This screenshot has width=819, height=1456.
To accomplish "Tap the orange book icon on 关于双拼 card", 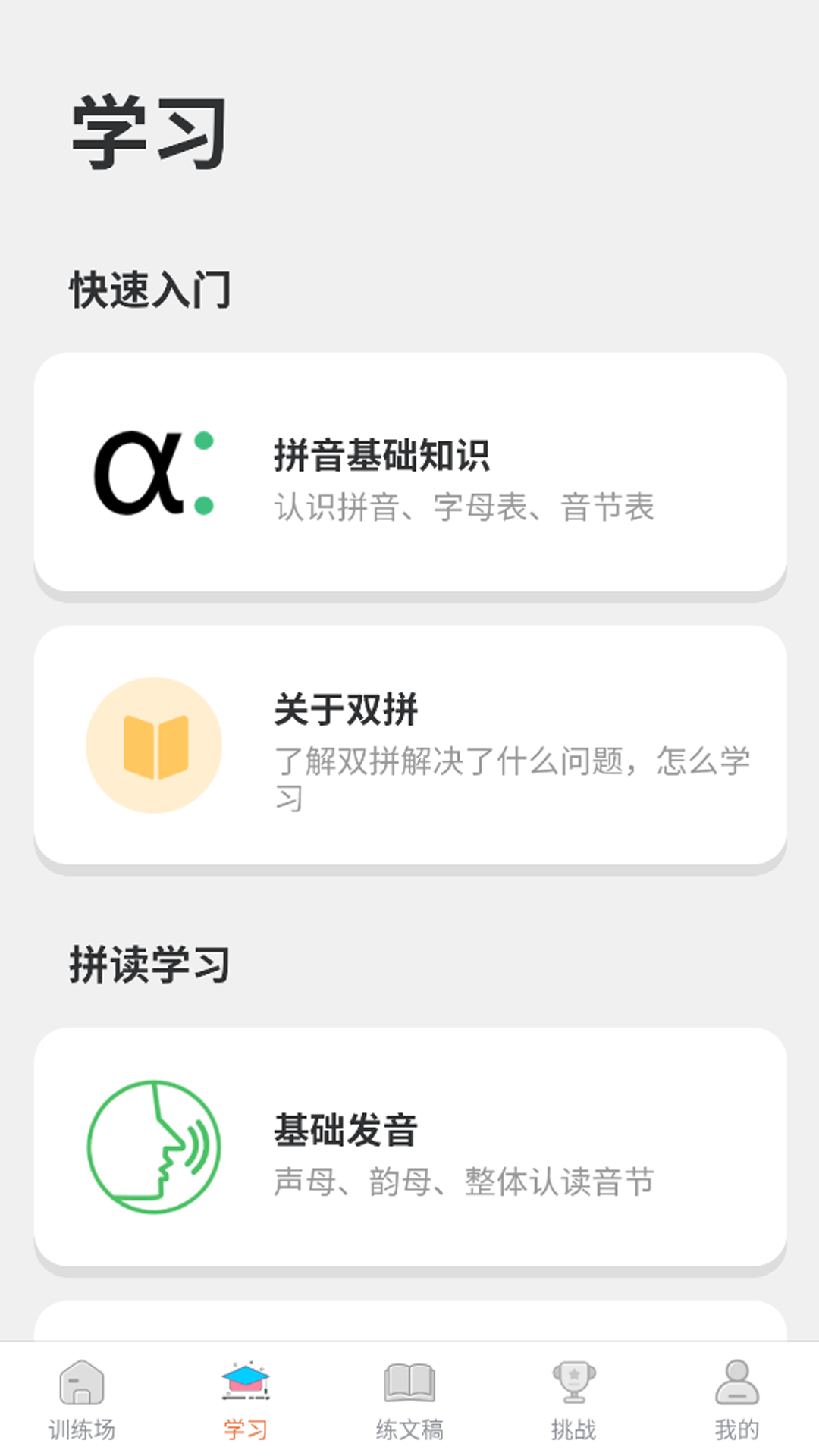I will [155, 744].
